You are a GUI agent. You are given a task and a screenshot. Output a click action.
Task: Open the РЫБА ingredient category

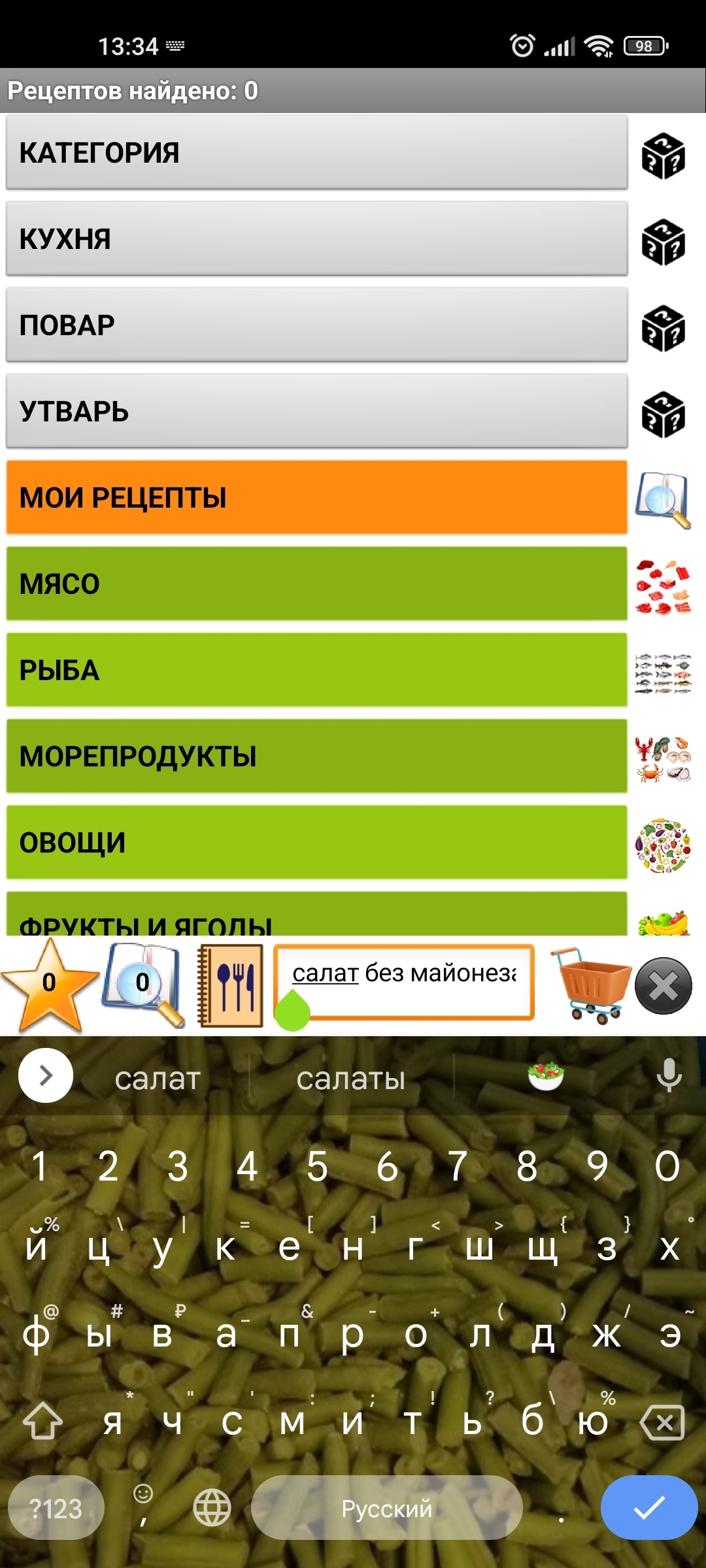[x=317, y=670]
